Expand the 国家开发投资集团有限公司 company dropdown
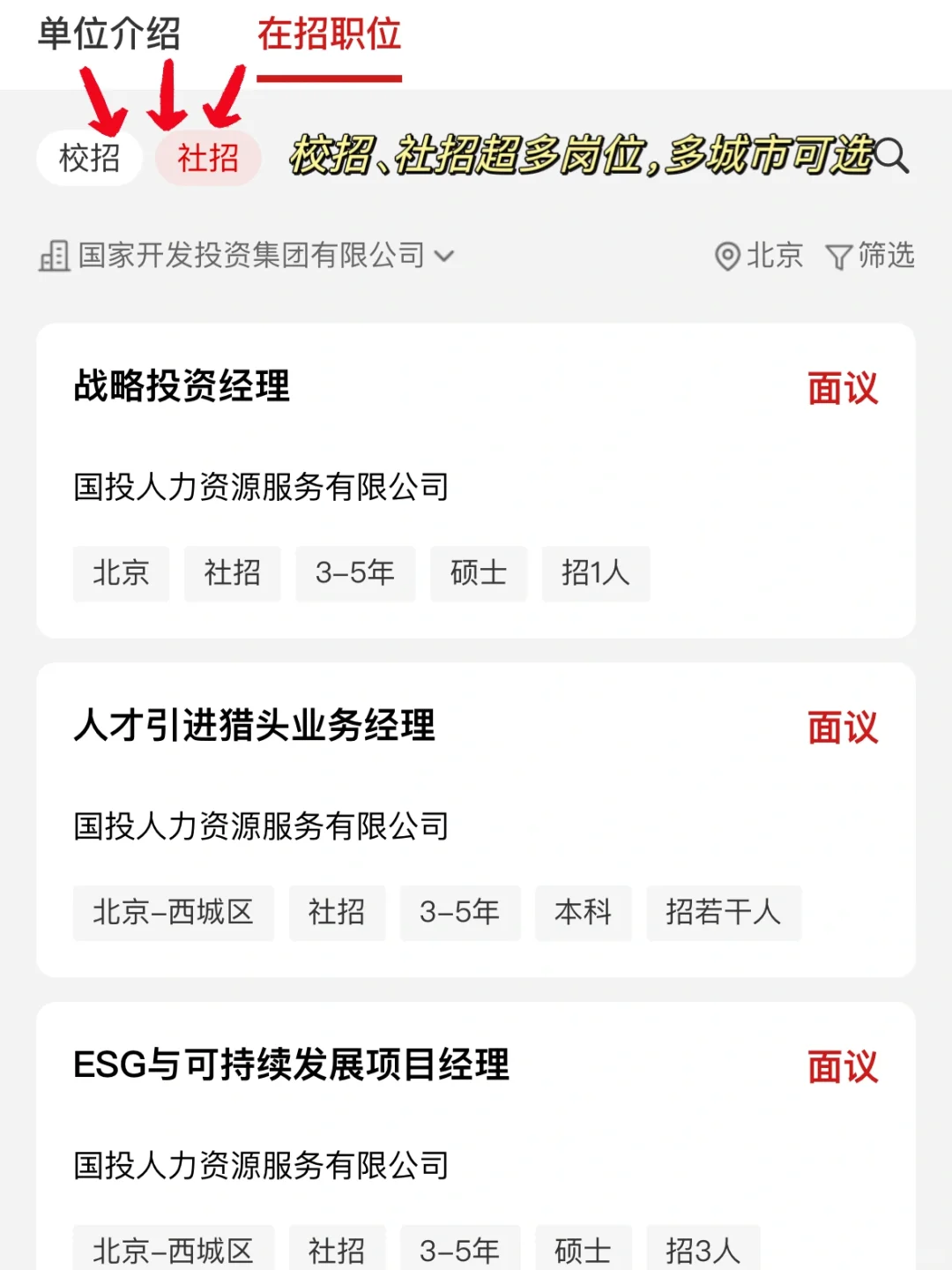 click(246, 256)
